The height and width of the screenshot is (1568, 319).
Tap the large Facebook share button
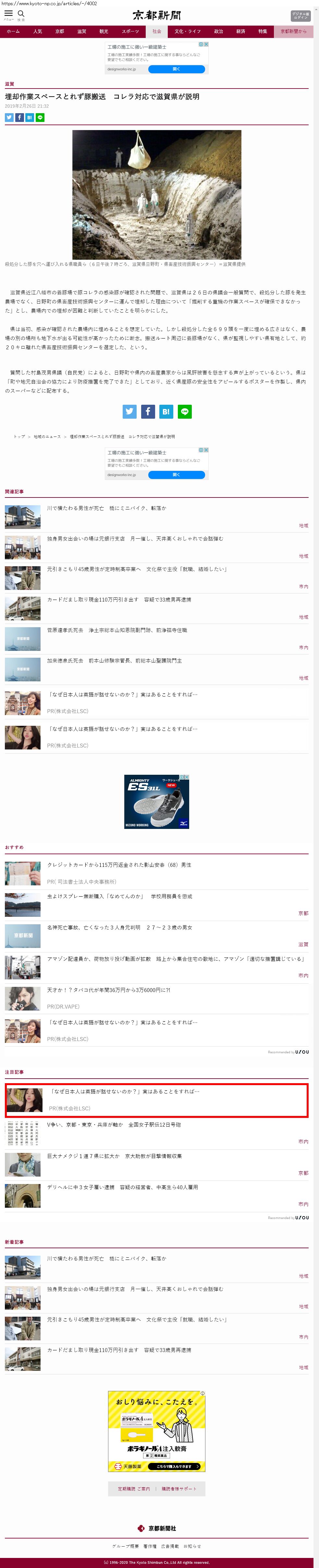(x=148, y=412)
